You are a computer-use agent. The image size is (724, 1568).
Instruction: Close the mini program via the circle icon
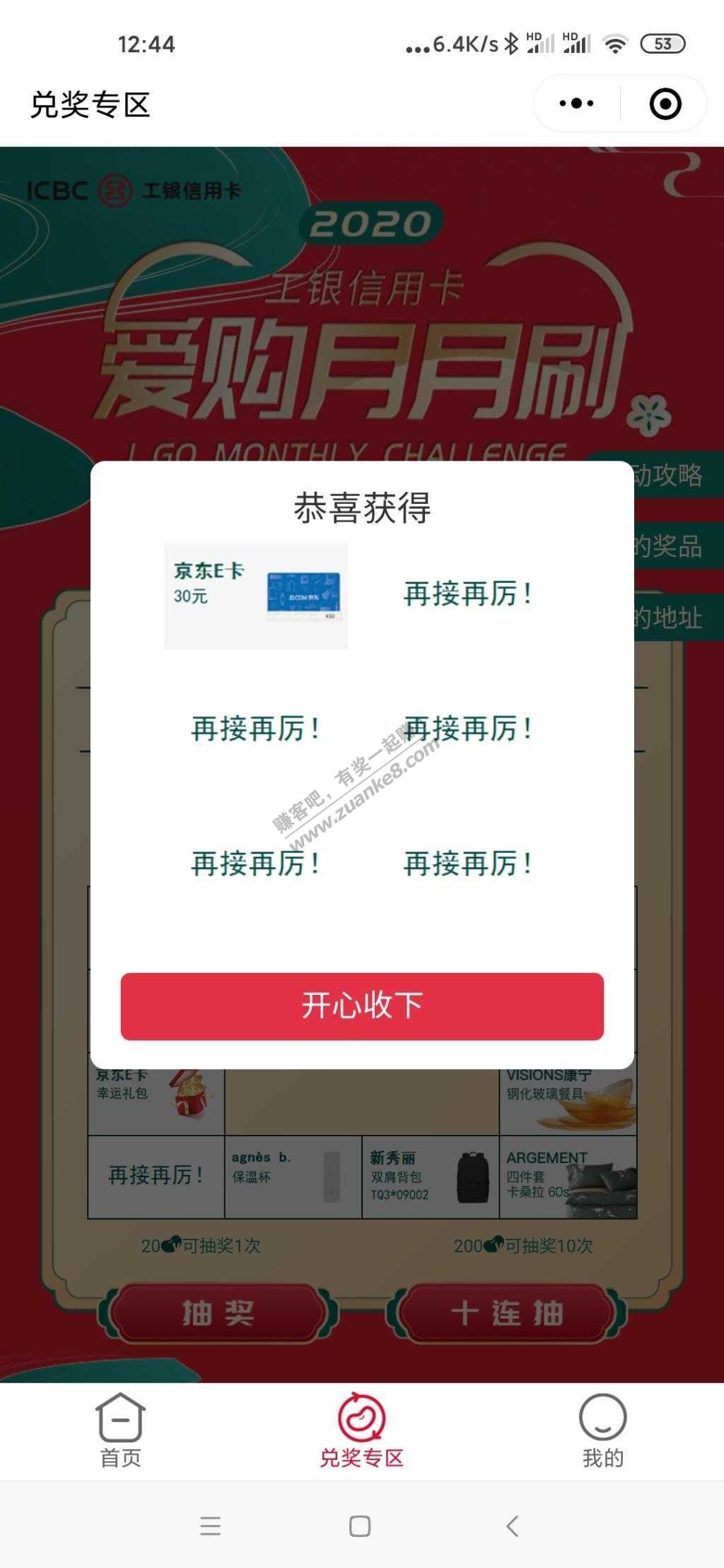pyautogui.click(x=665, y=104)
